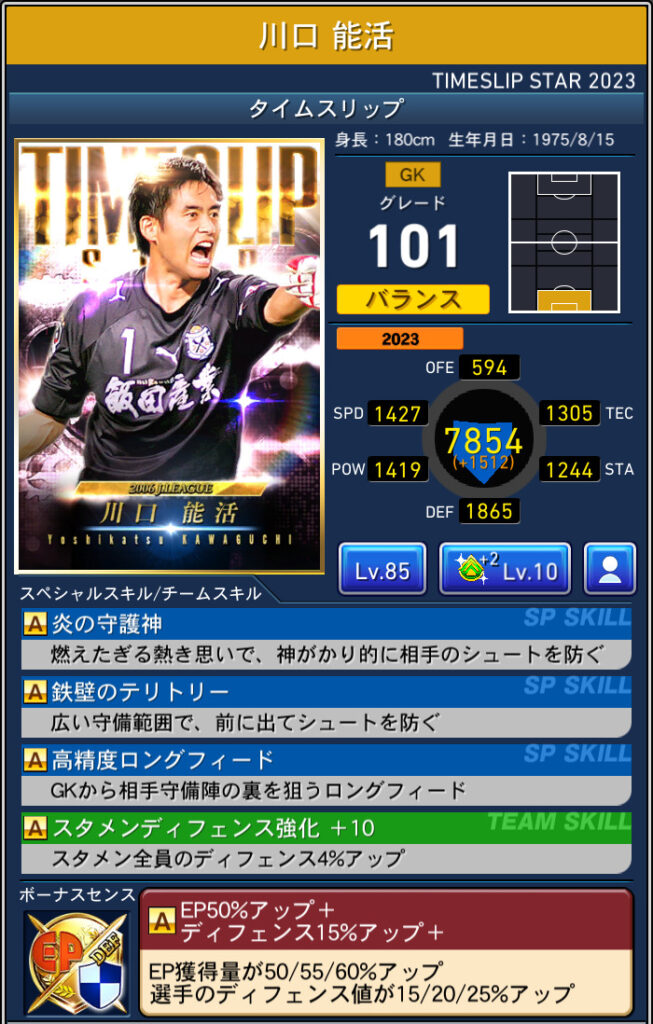Enlarge the 川口 能活 player card image
The width and height of the screenshot is (653, 1024).
pos(169,355)
